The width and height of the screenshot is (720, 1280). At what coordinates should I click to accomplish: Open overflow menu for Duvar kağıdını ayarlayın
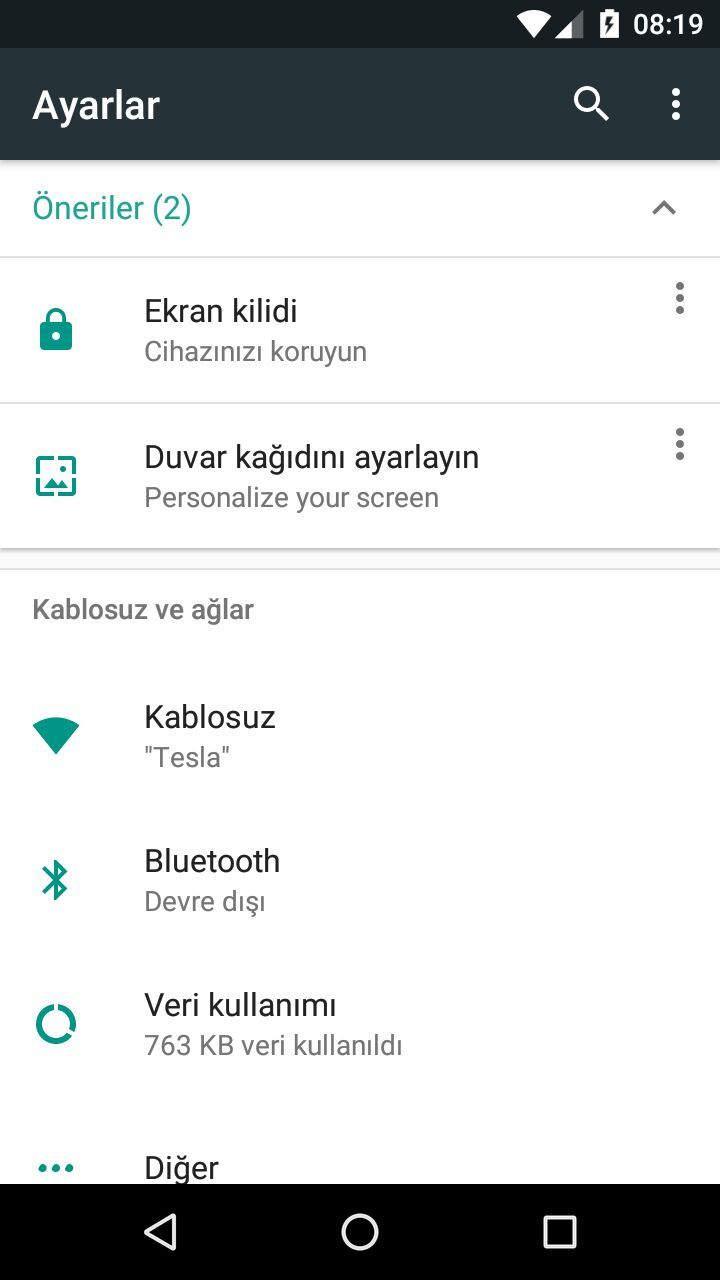click(679, 445)
